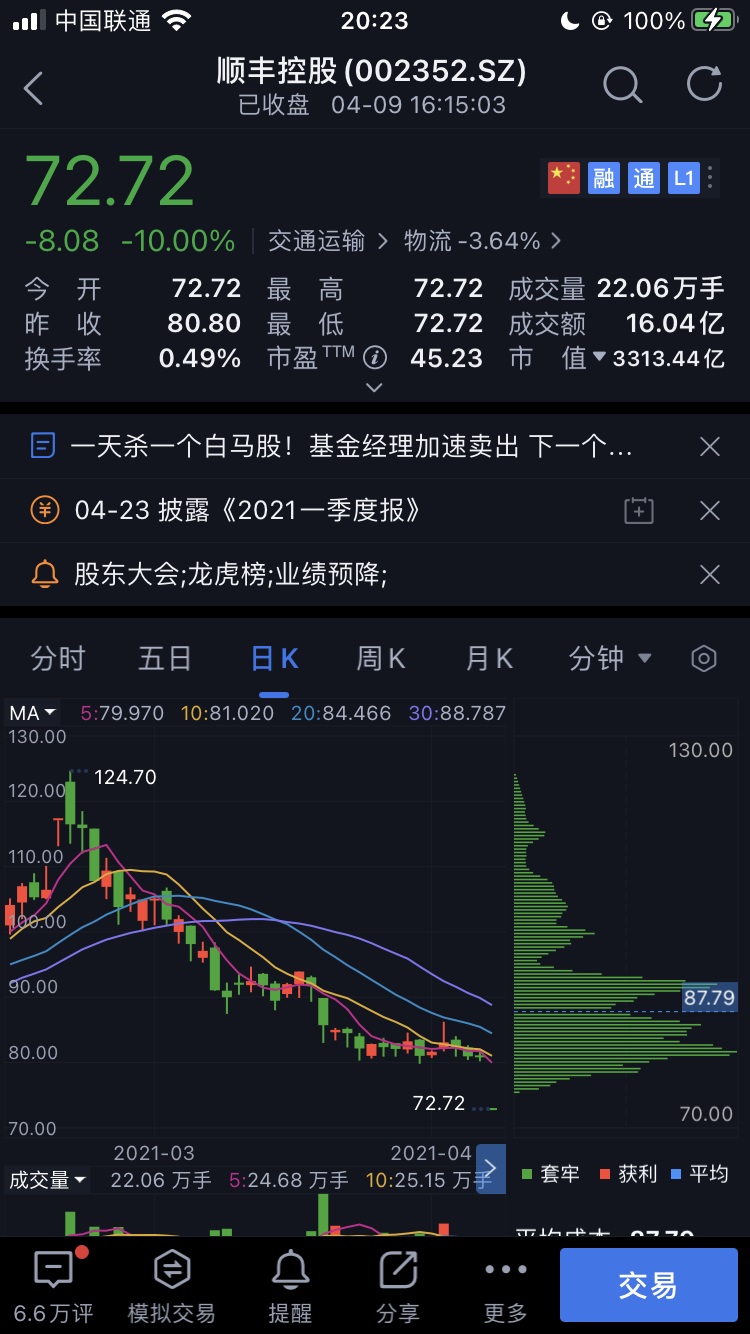750x1334 pixels.
Task: Add 04-23 disclosure to calendar
Action: tap(639, 511)
